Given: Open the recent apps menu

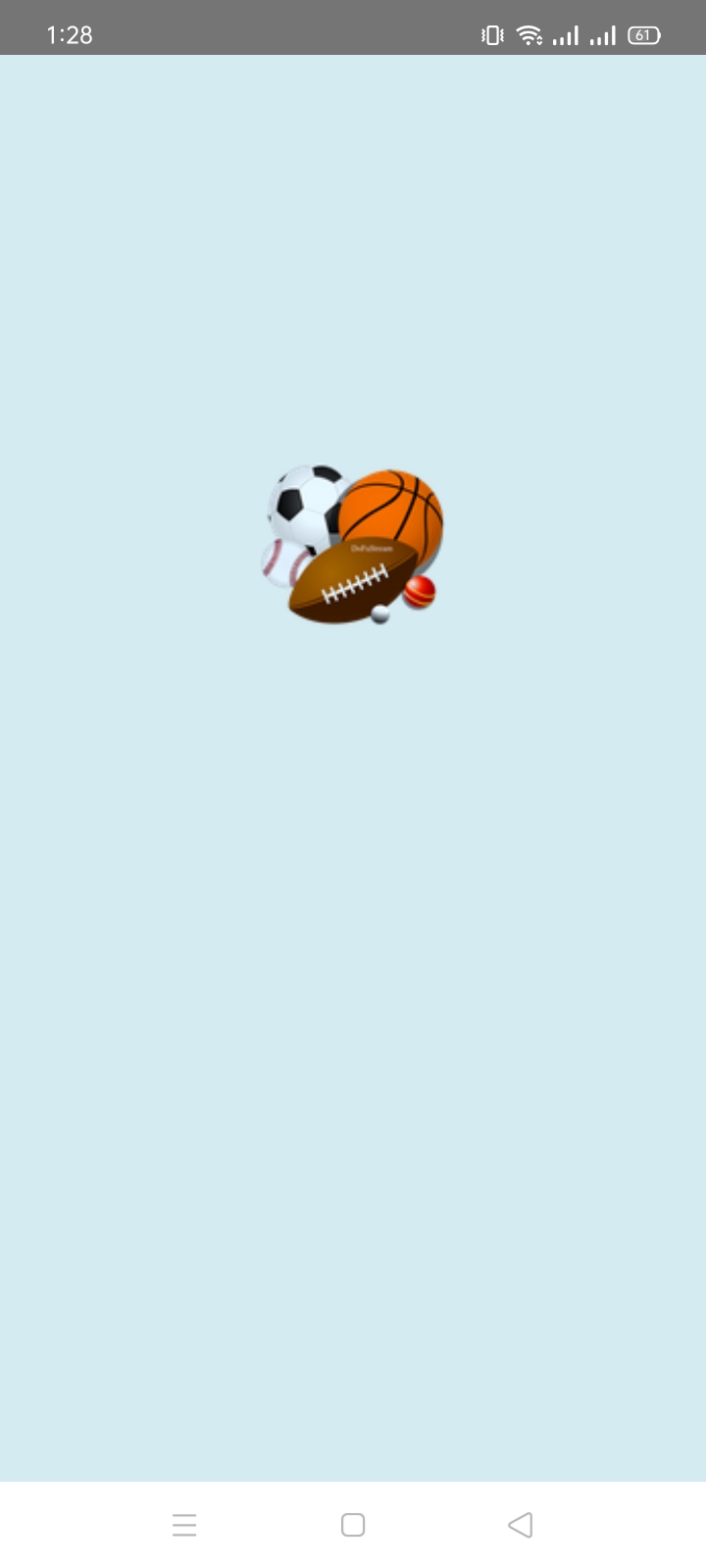Looking at the screenshot, I should (184, 1525).
